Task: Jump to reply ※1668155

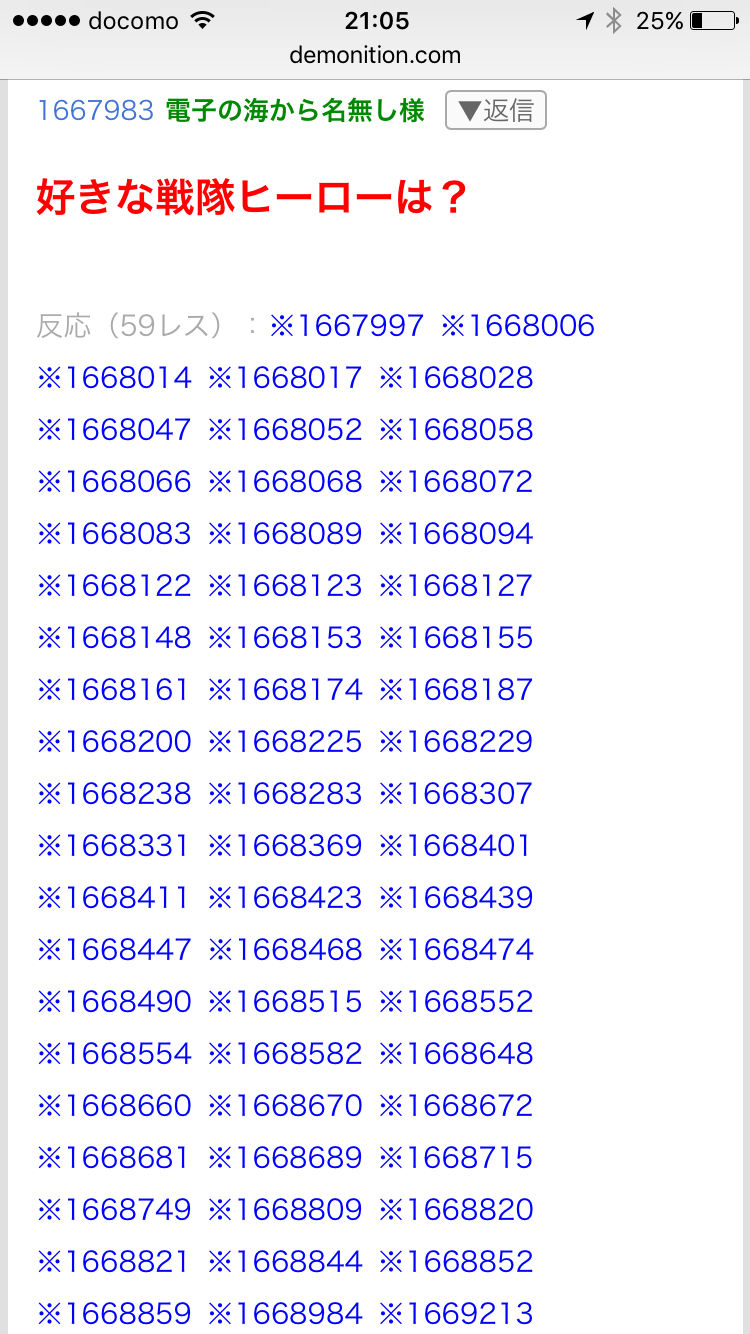Action: click(x=456, y=638)
